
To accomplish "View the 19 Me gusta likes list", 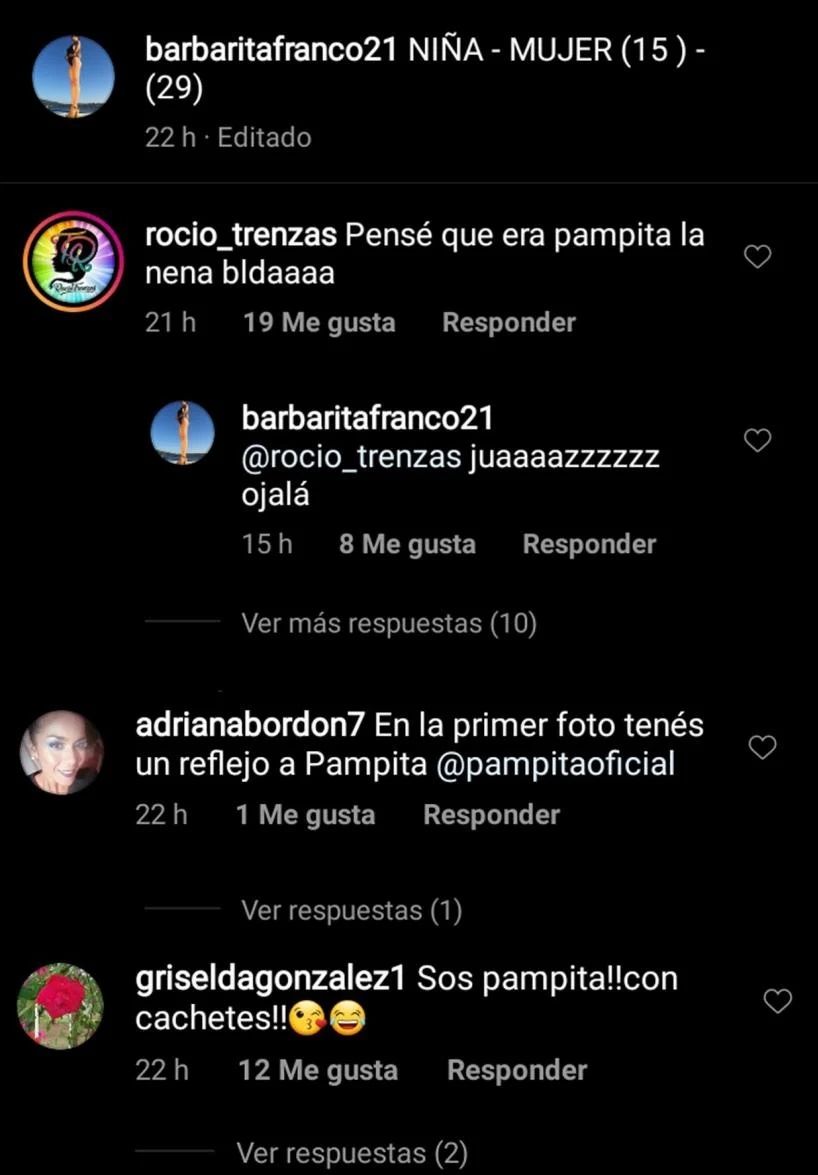I will 319,323.
